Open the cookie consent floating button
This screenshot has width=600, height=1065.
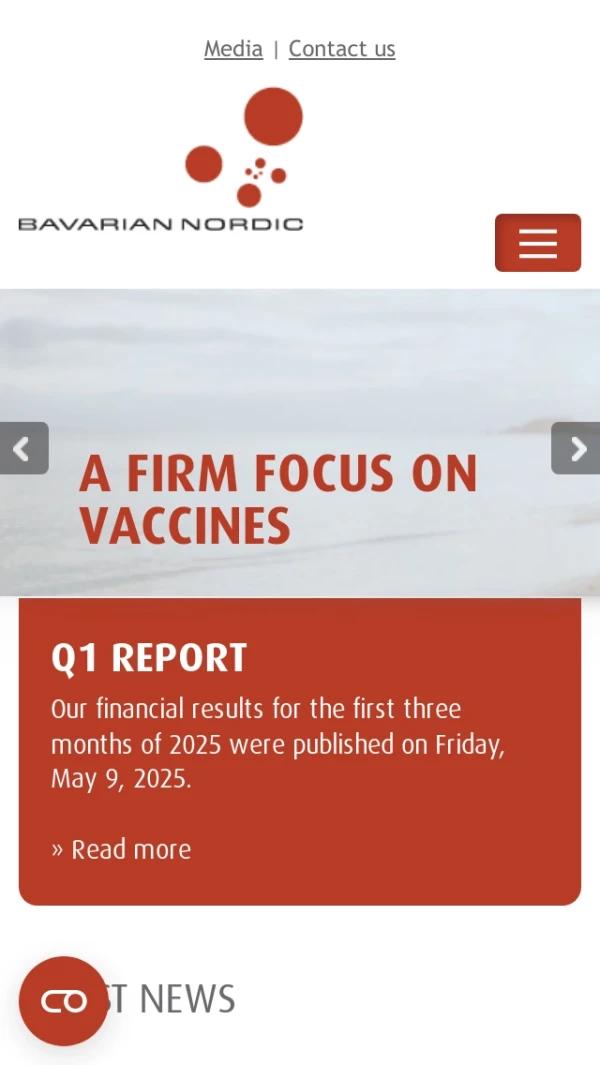tap(63, 1001)
